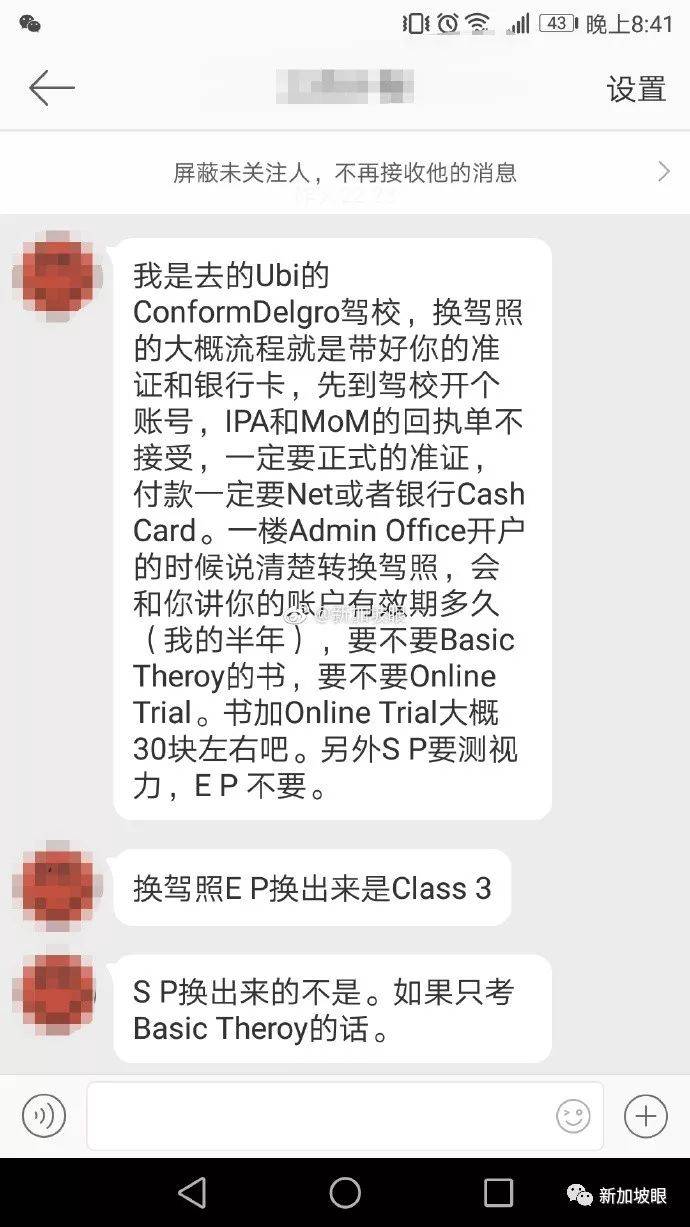Image resolution: width=690 pixels, height=1227 pixels.
Task: Tap the system home button
Action: pyautogui.click(x=345, y=1192)
